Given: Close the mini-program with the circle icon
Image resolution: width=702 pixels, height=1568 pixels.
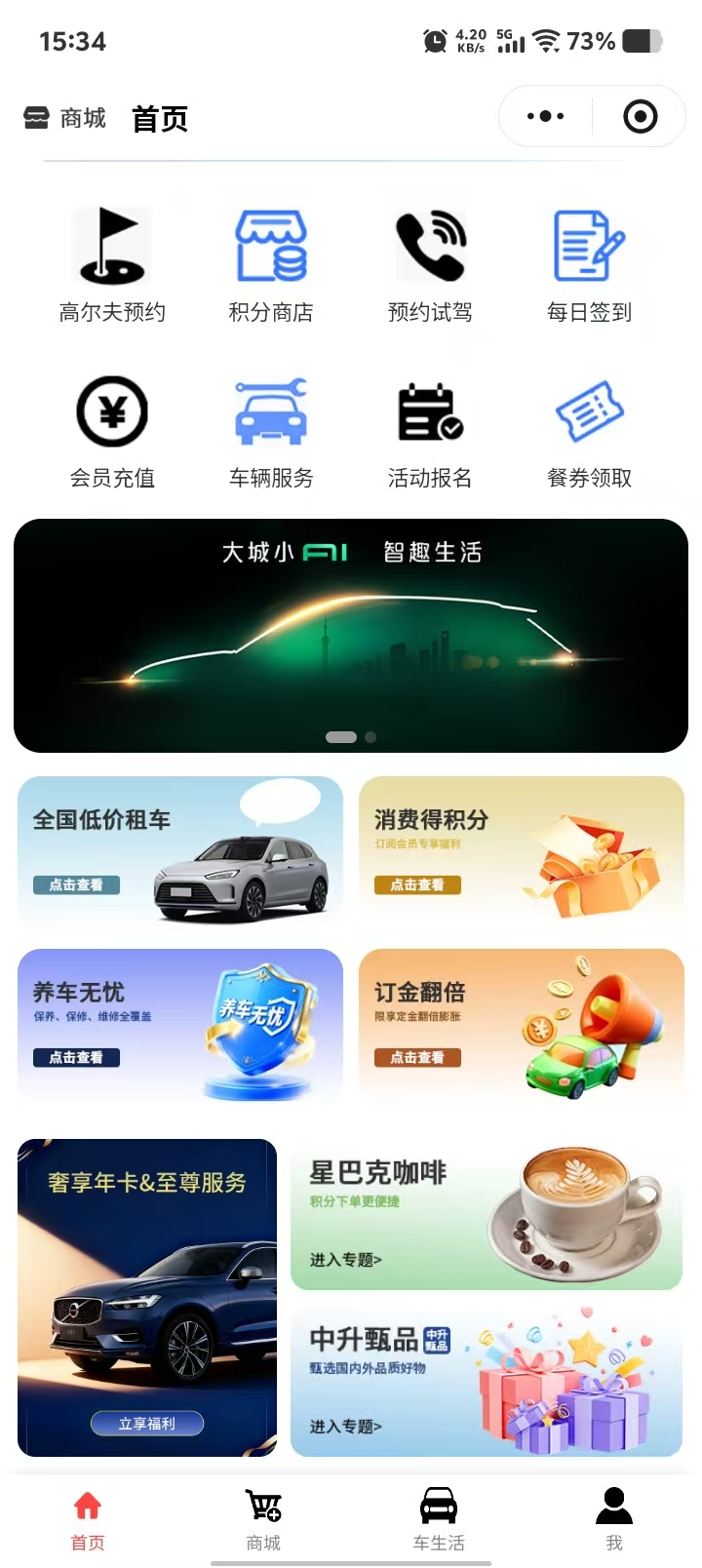Looking at the screenshot, I should pos(640,117).
